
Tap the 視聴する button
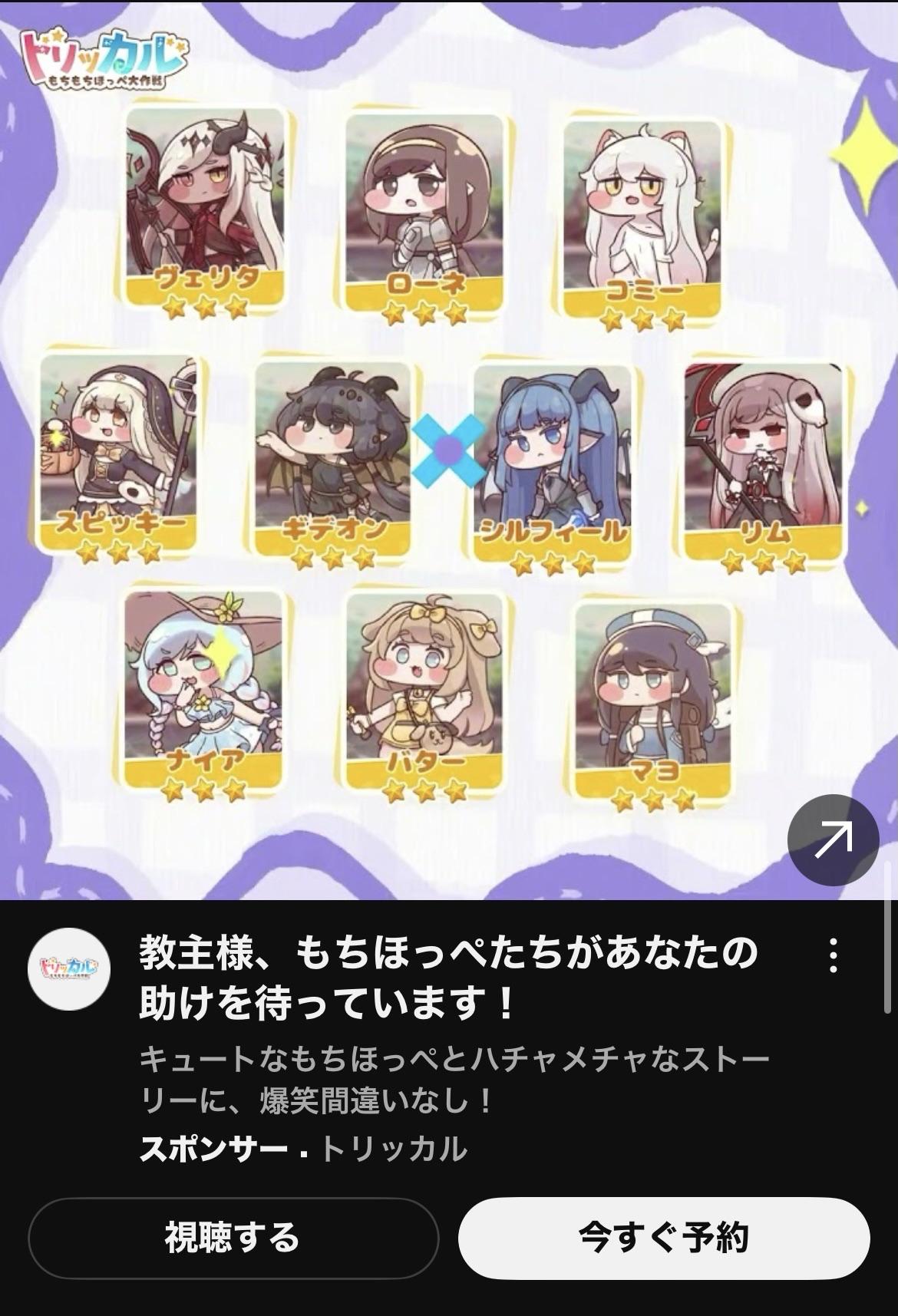pyautogui.click(x=233, y=1238)
